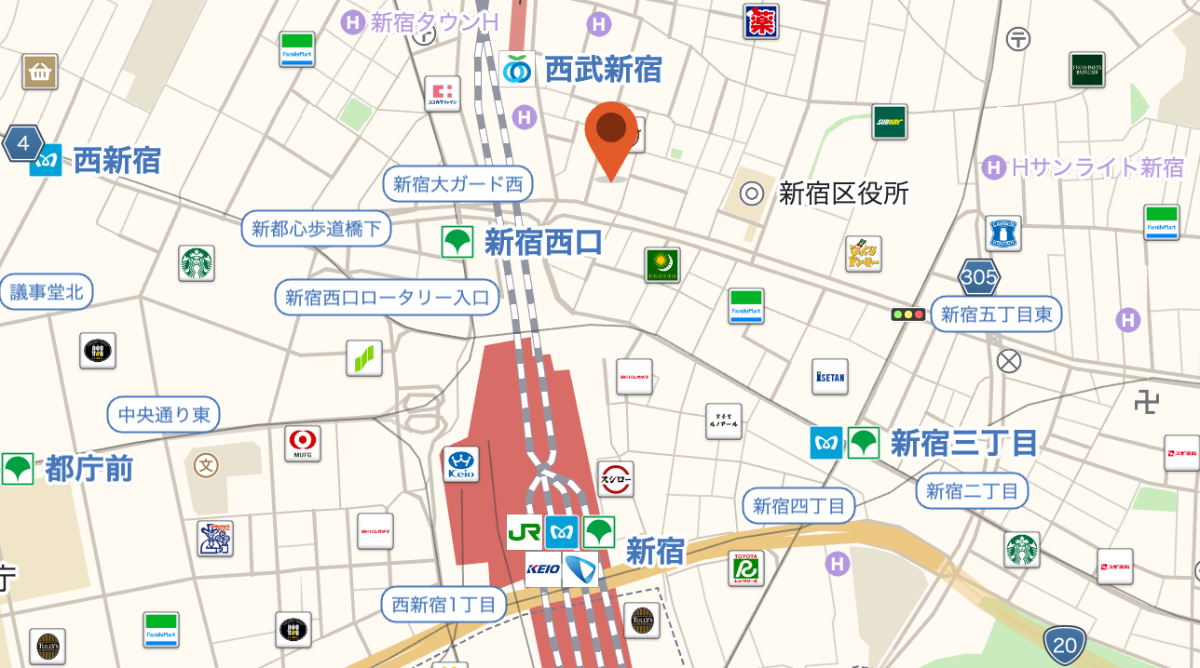The height and width of the screenshot is (668, 1200).
Task: Tap the Subway restaurant icon
Action: point(889,122)
